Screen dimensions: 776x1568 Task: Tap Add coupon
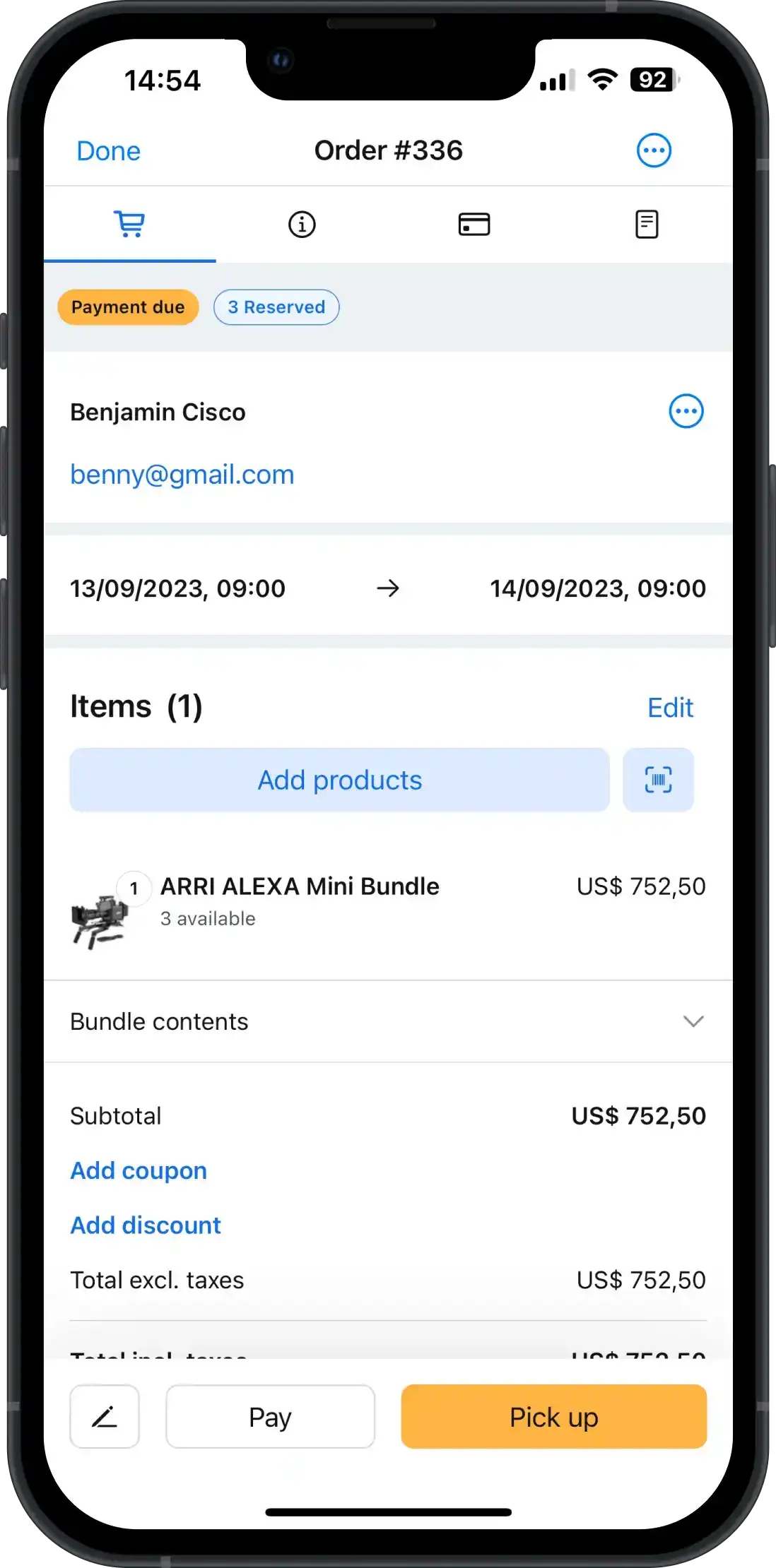click(139, 1171)
